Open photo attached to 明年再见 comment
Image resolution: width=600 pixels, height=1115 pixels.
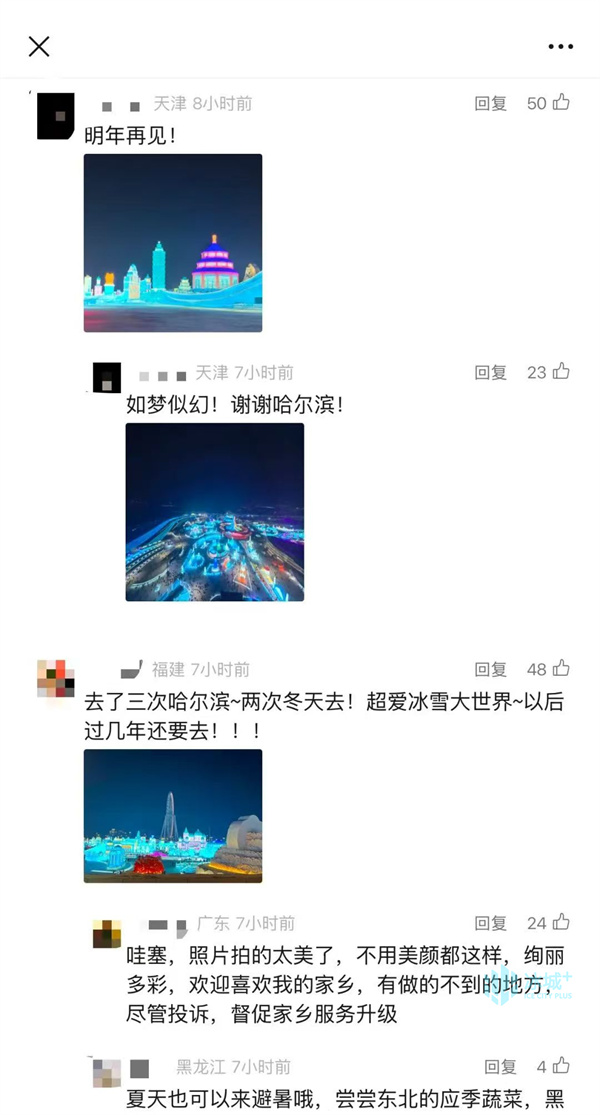pyautogui.click(x=172, y=242)
